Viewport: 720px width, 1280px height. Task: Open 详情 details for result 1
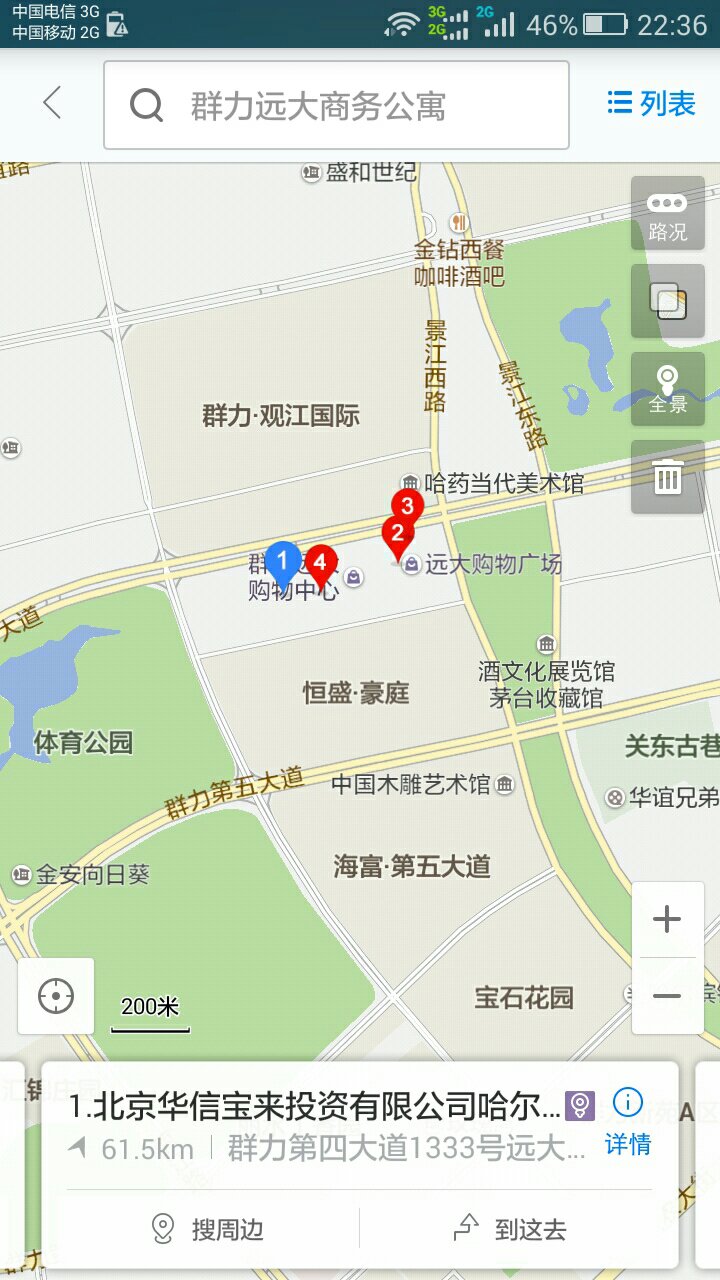[628, 1122]
